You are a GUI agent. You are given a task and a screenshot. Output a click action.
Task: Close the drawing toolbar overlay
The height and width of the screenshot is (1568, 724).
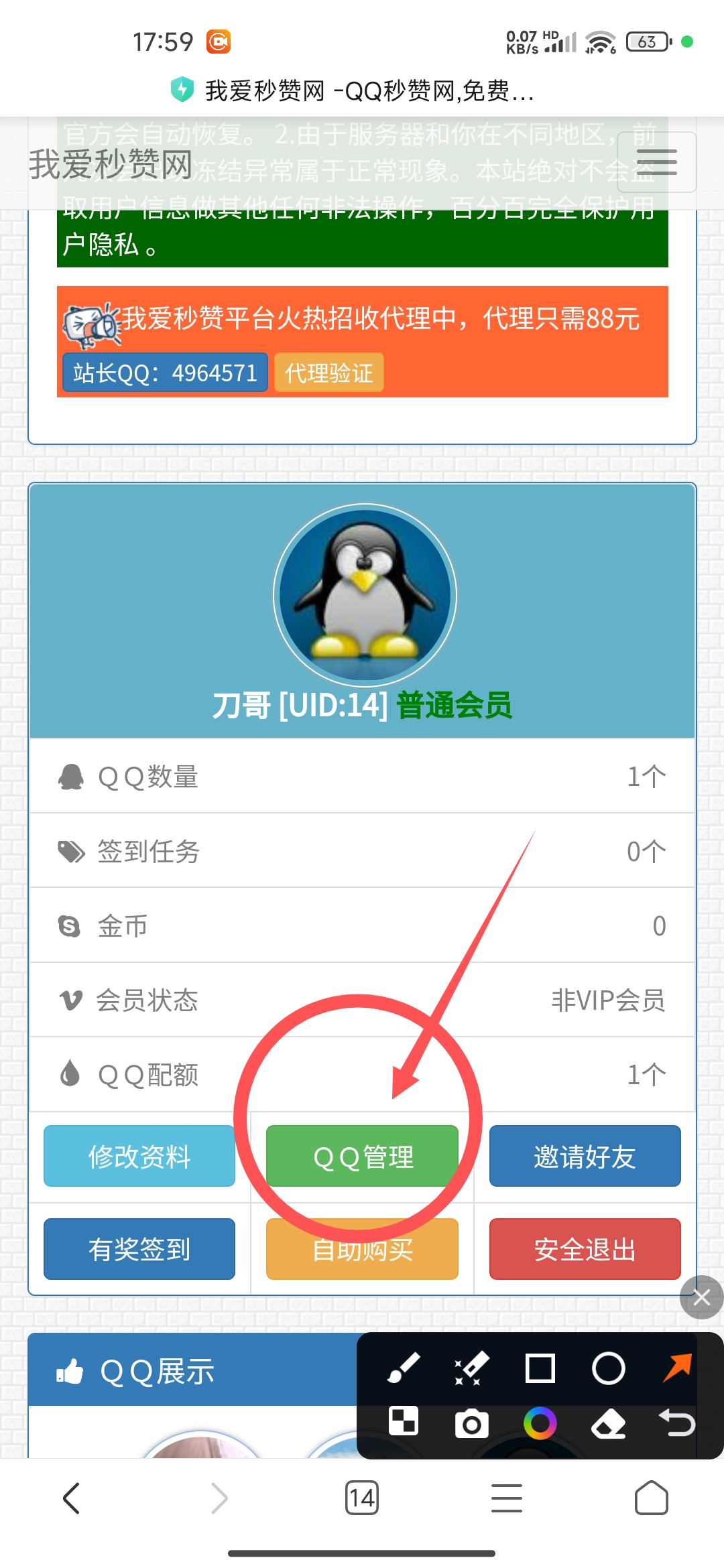tap(701, 1298)
